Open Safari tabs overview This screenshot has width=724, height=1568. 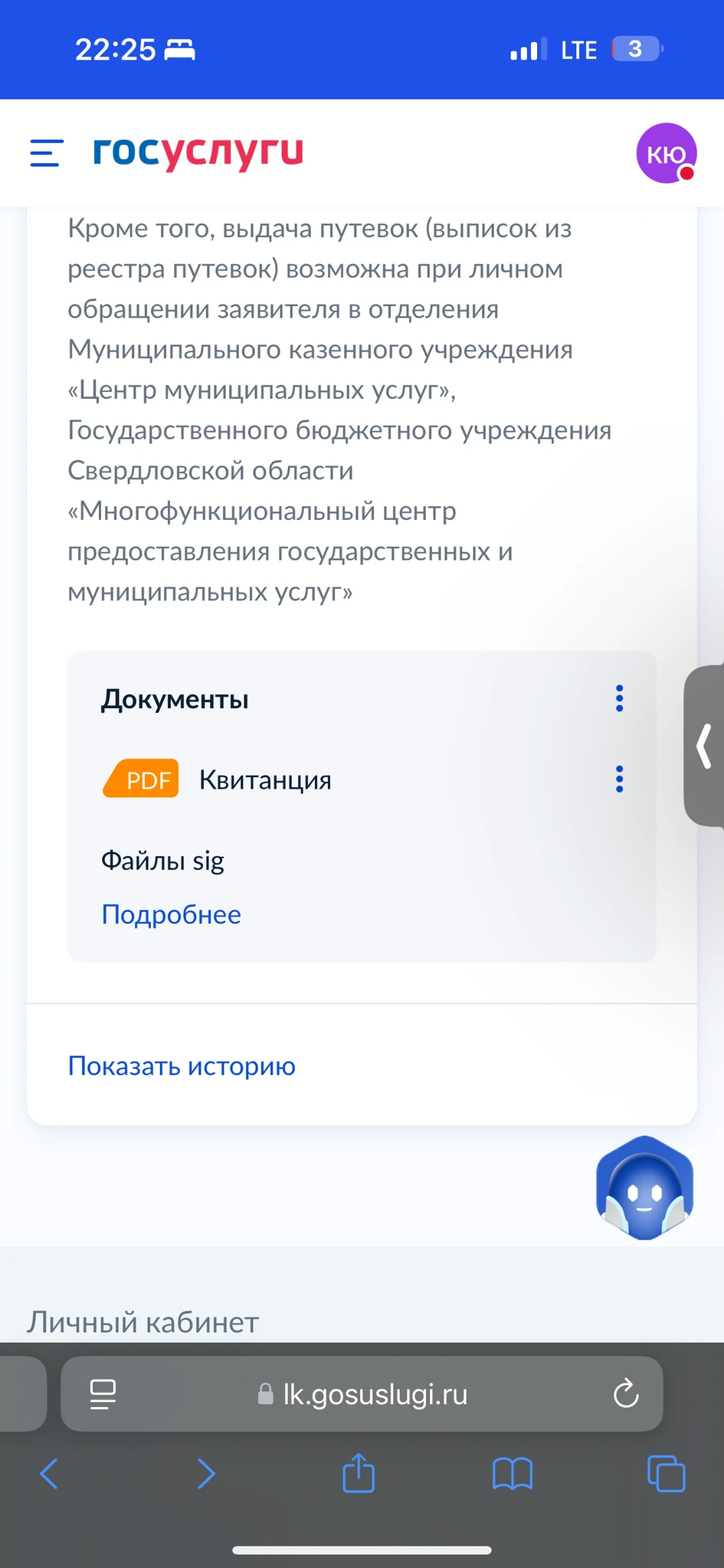click(666, 1474)
